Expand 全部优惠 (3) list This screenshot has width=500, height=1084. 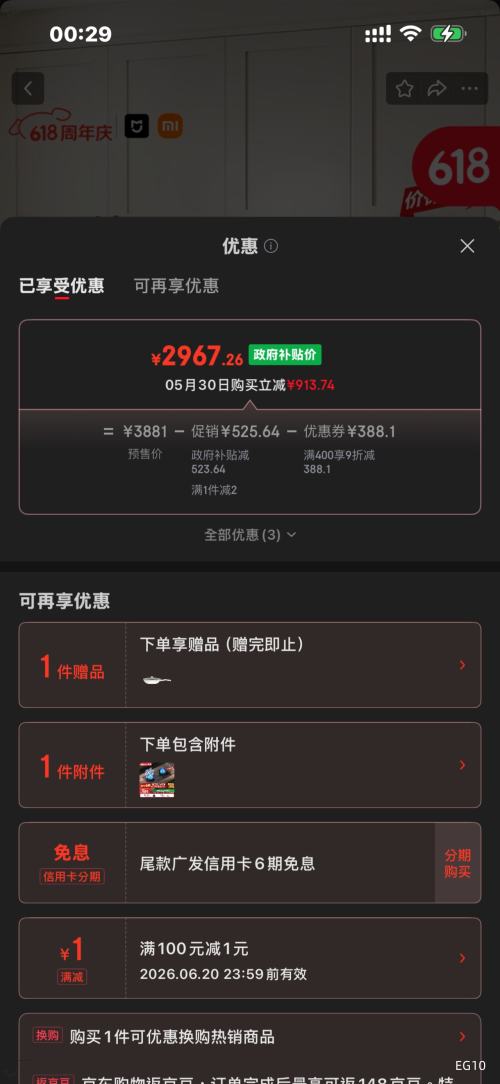coord(250,534)
